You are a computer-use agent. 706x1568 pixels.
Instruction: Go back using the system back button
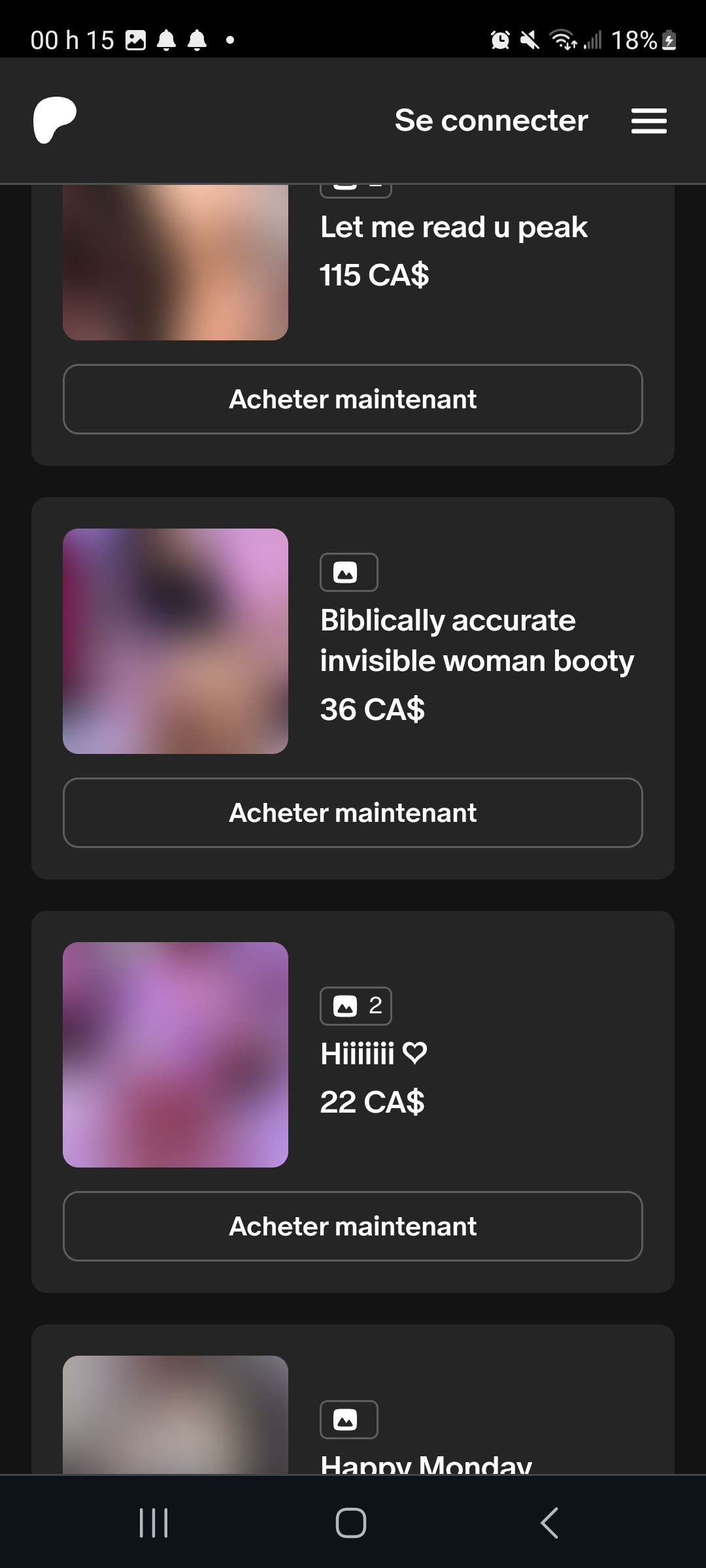549,1523
